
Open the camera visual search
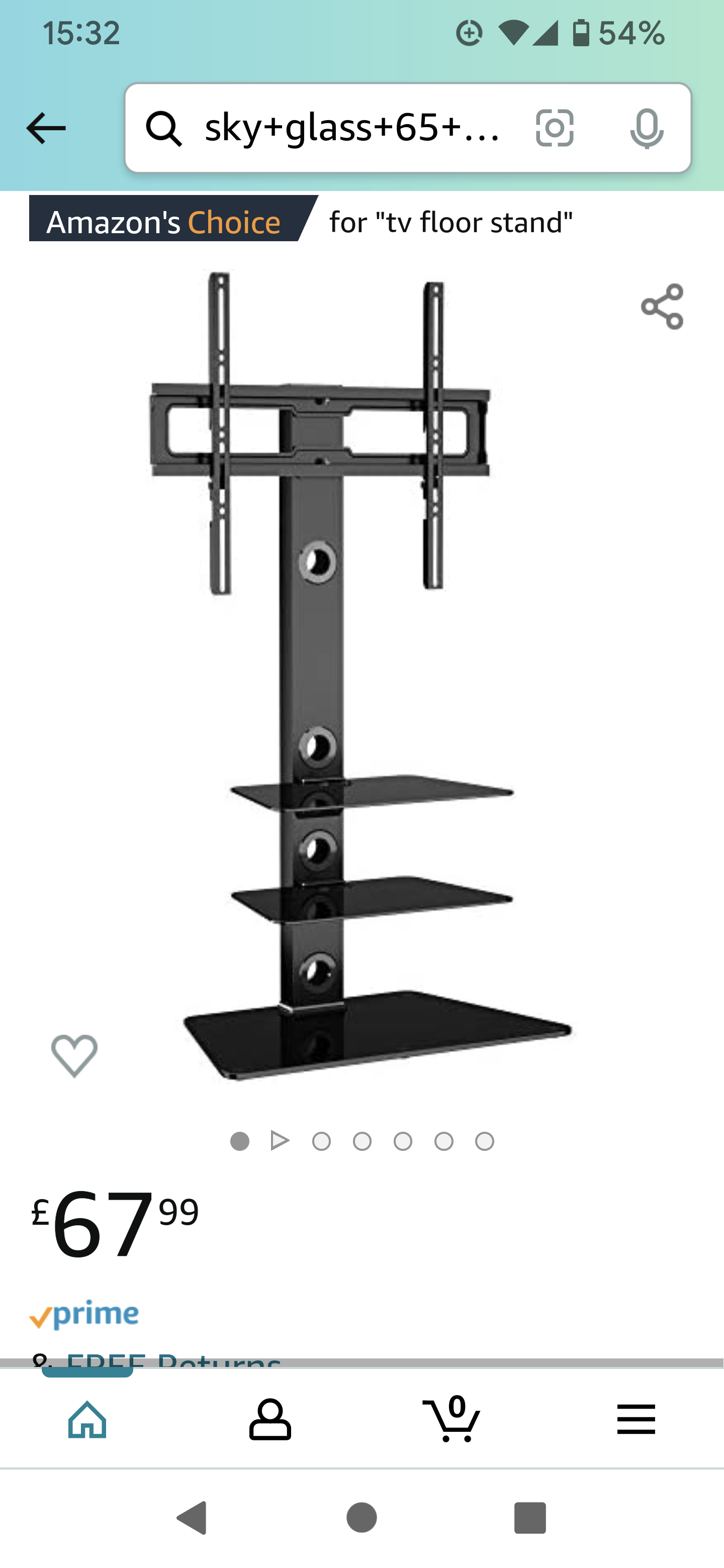click(555, 127)
